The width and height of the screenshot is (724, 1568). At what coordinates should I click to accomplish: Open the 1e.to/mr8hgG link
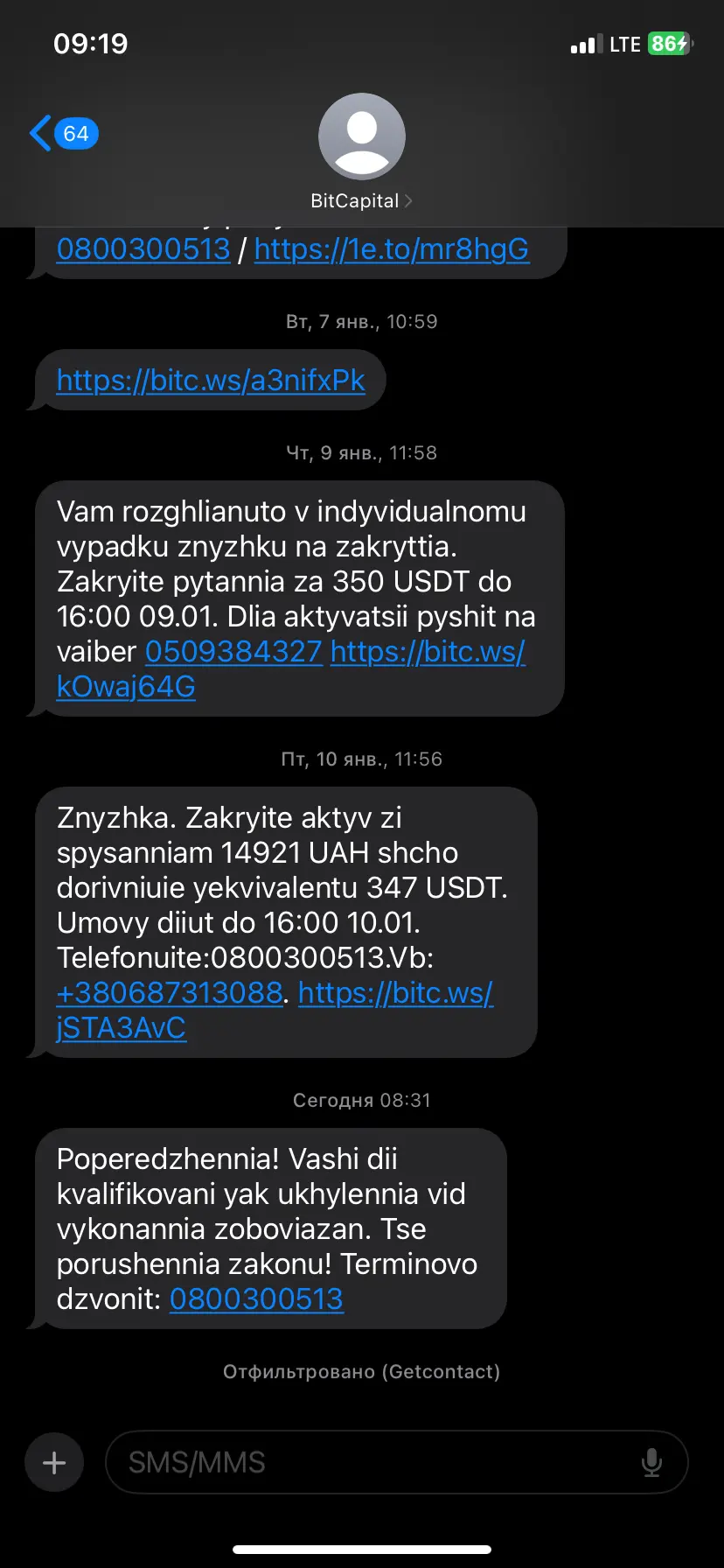(391, 249)
